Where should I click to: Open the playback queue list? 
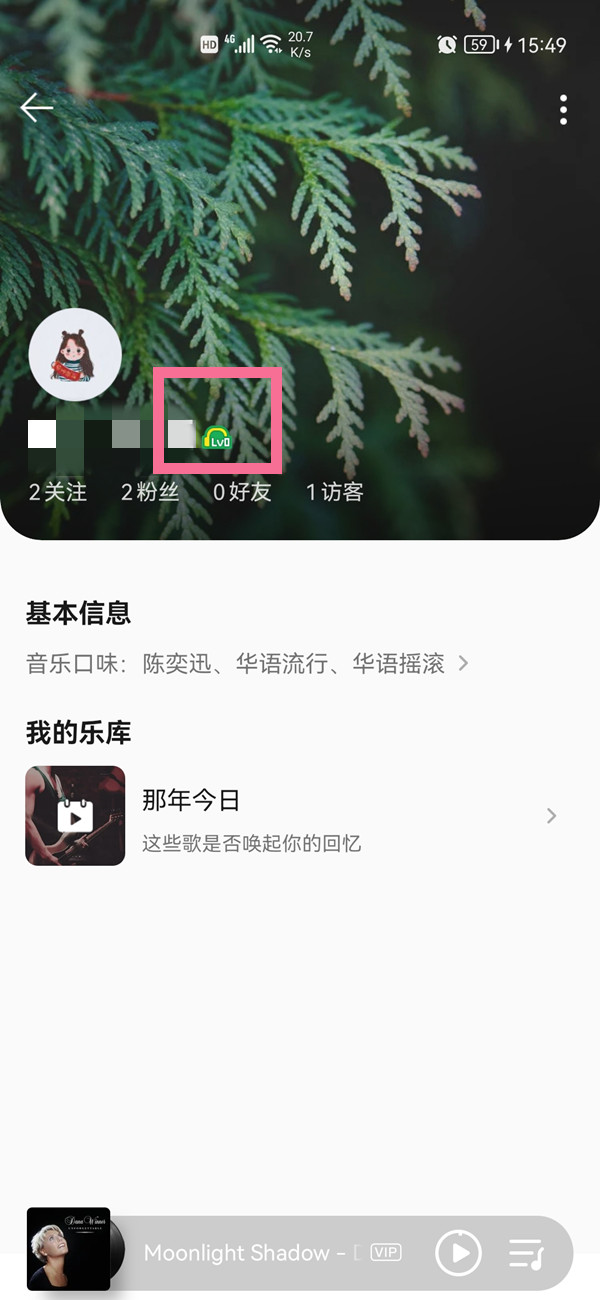(526, 1253)
